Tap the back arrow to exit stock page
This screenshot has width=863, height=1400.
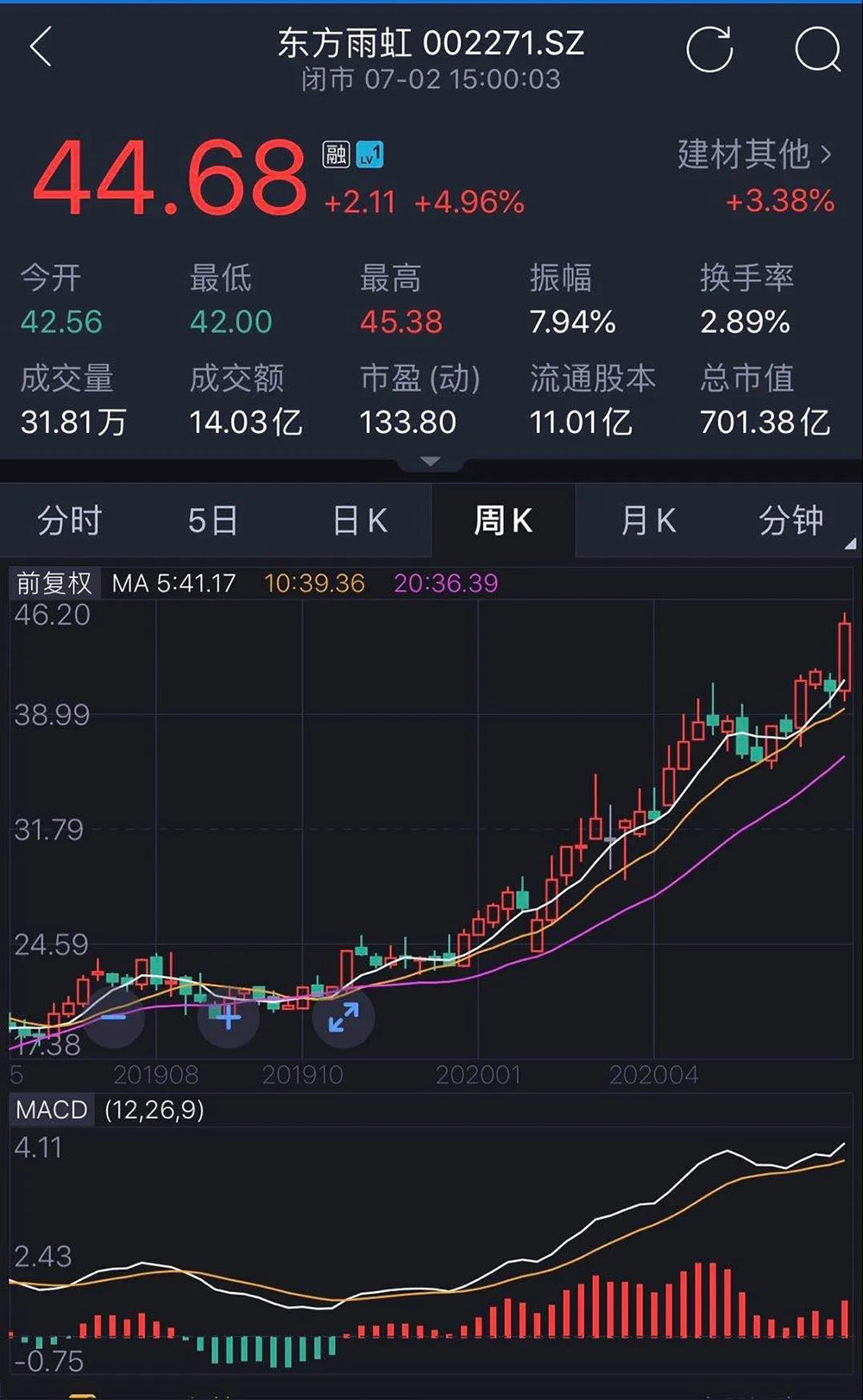coord(41,47)
